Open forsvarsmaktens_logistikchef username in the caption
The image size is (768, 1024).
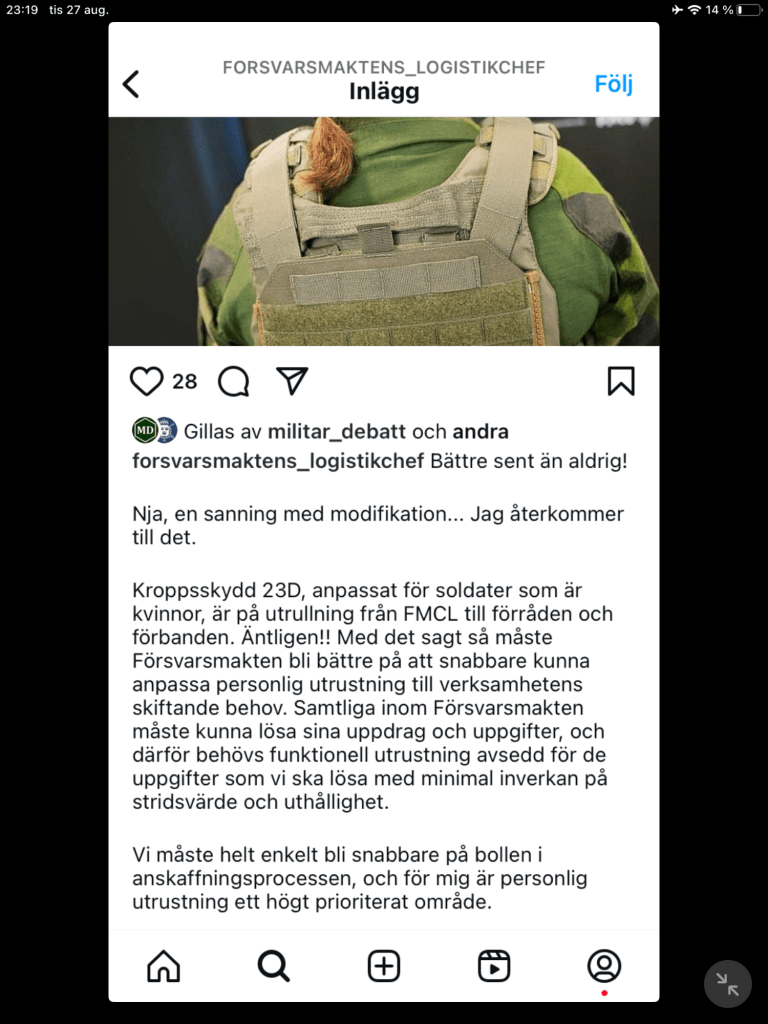click(x=278, y=461)
